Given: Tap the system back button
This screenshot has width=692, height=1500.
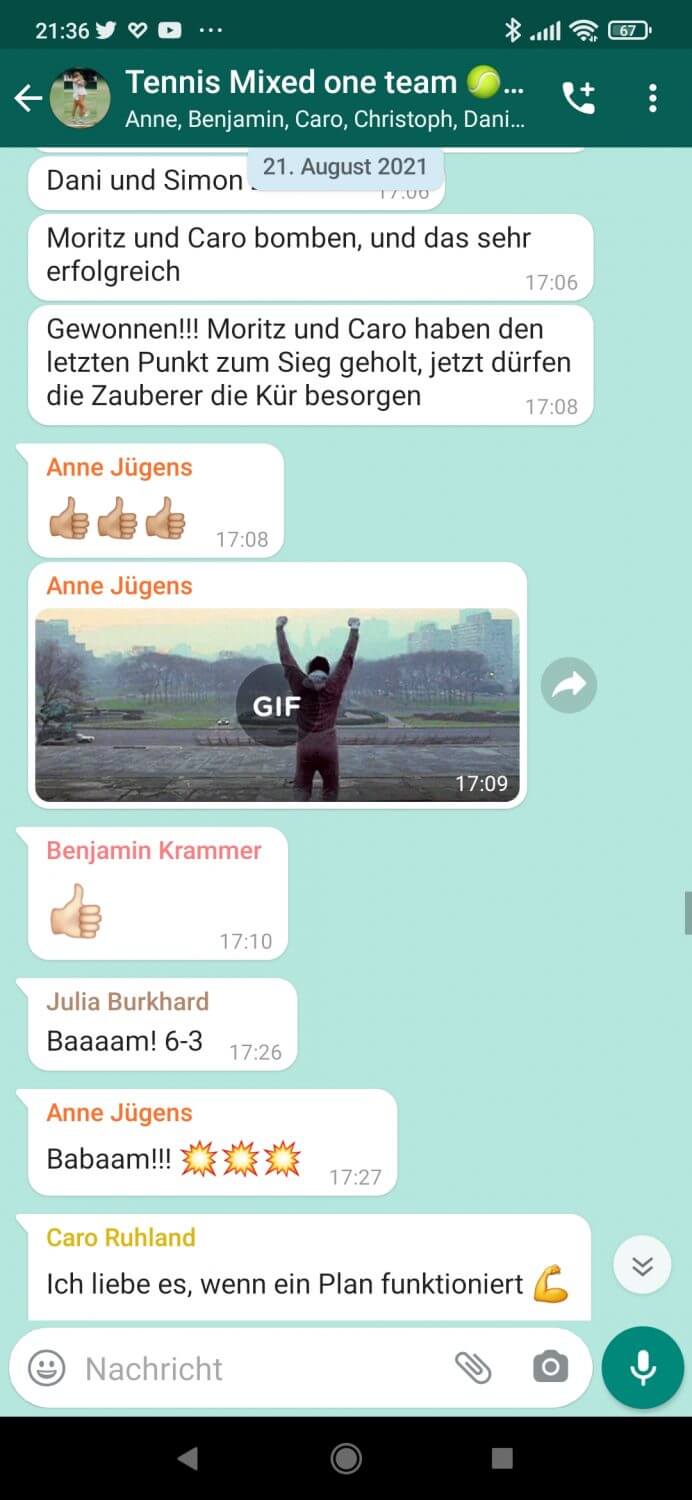Looking at the screenshot, I should pos(187,1457).
